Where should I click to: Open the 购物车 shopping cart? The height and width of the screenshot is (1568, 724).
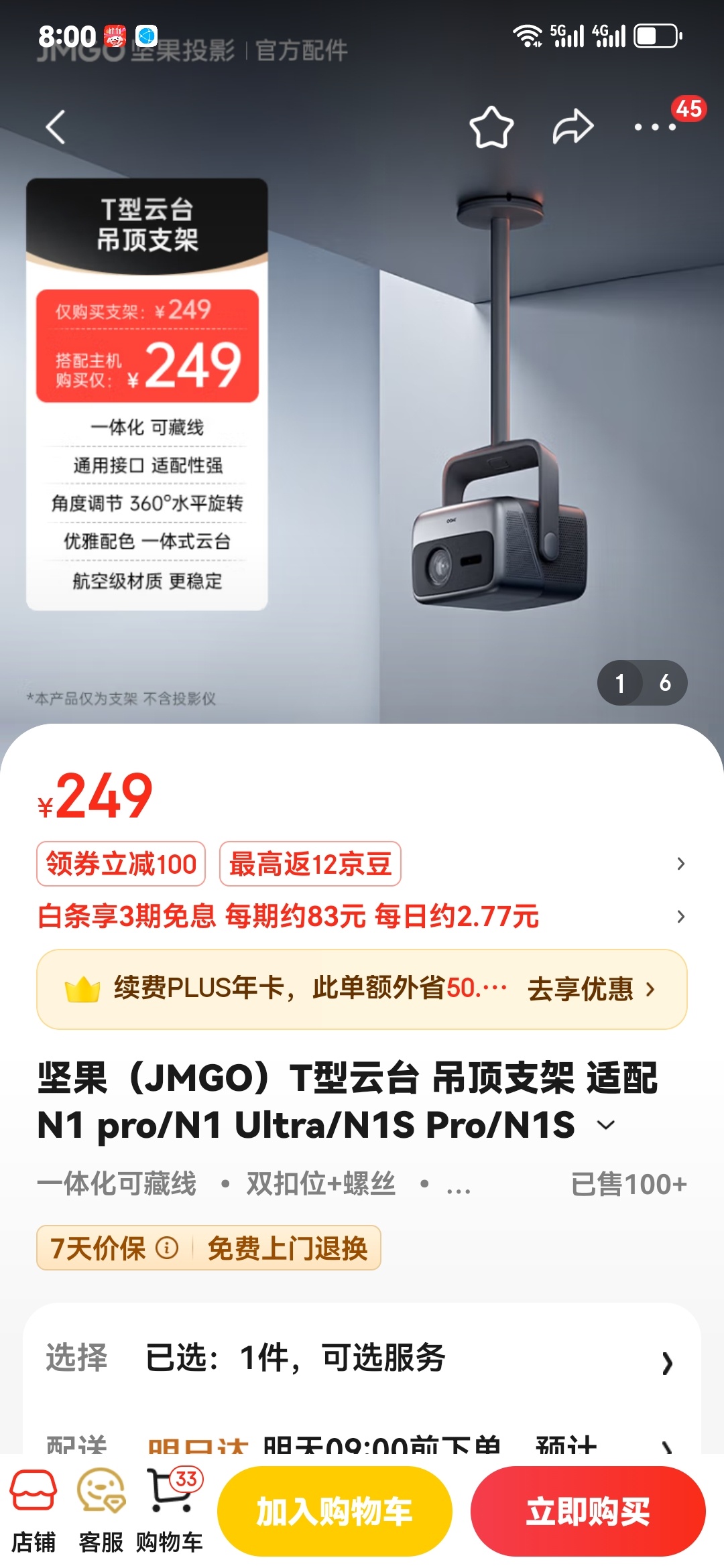[x=170, y=1512]
